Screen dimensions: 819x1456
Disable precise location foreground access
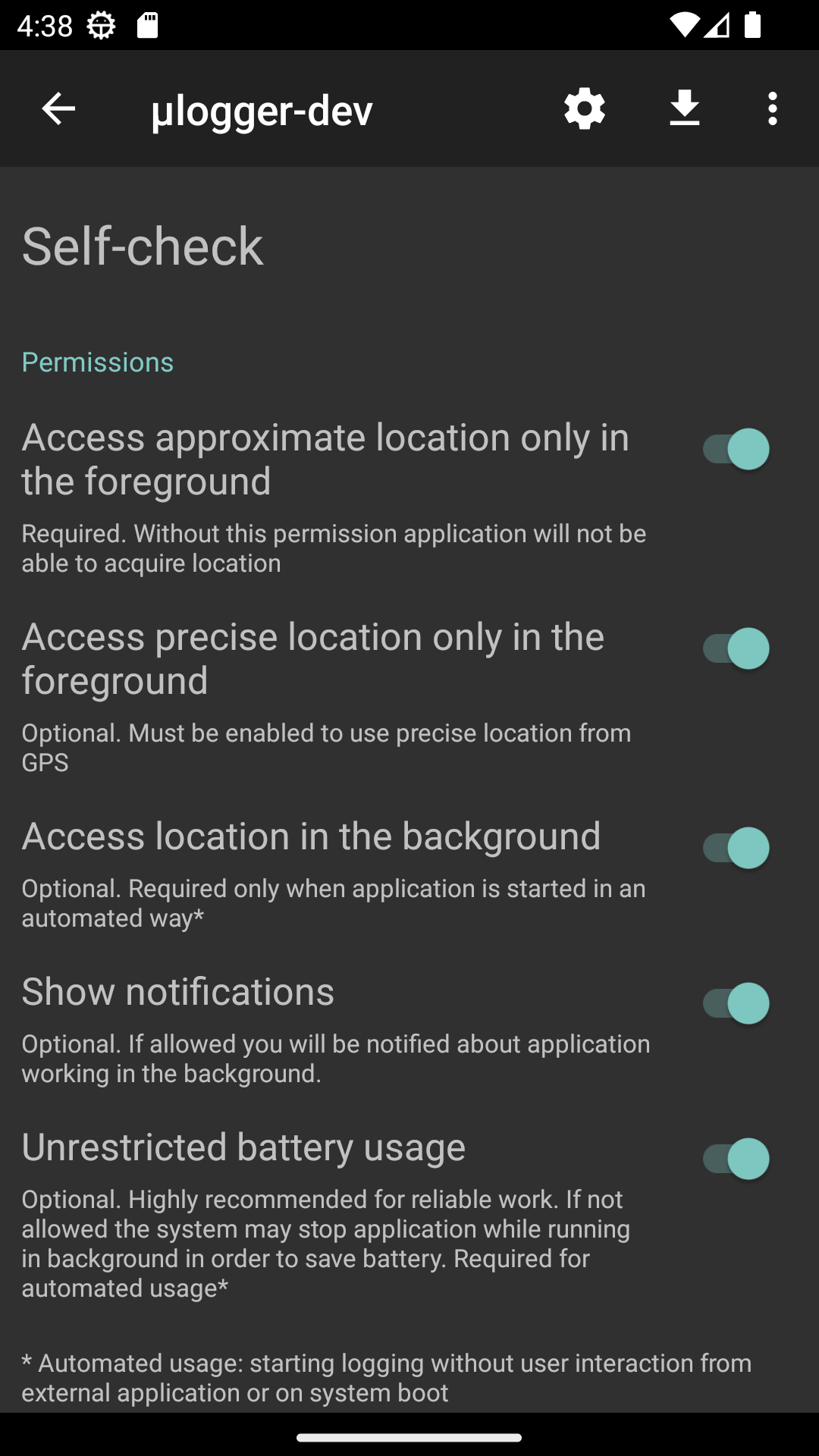pos(736,648)
